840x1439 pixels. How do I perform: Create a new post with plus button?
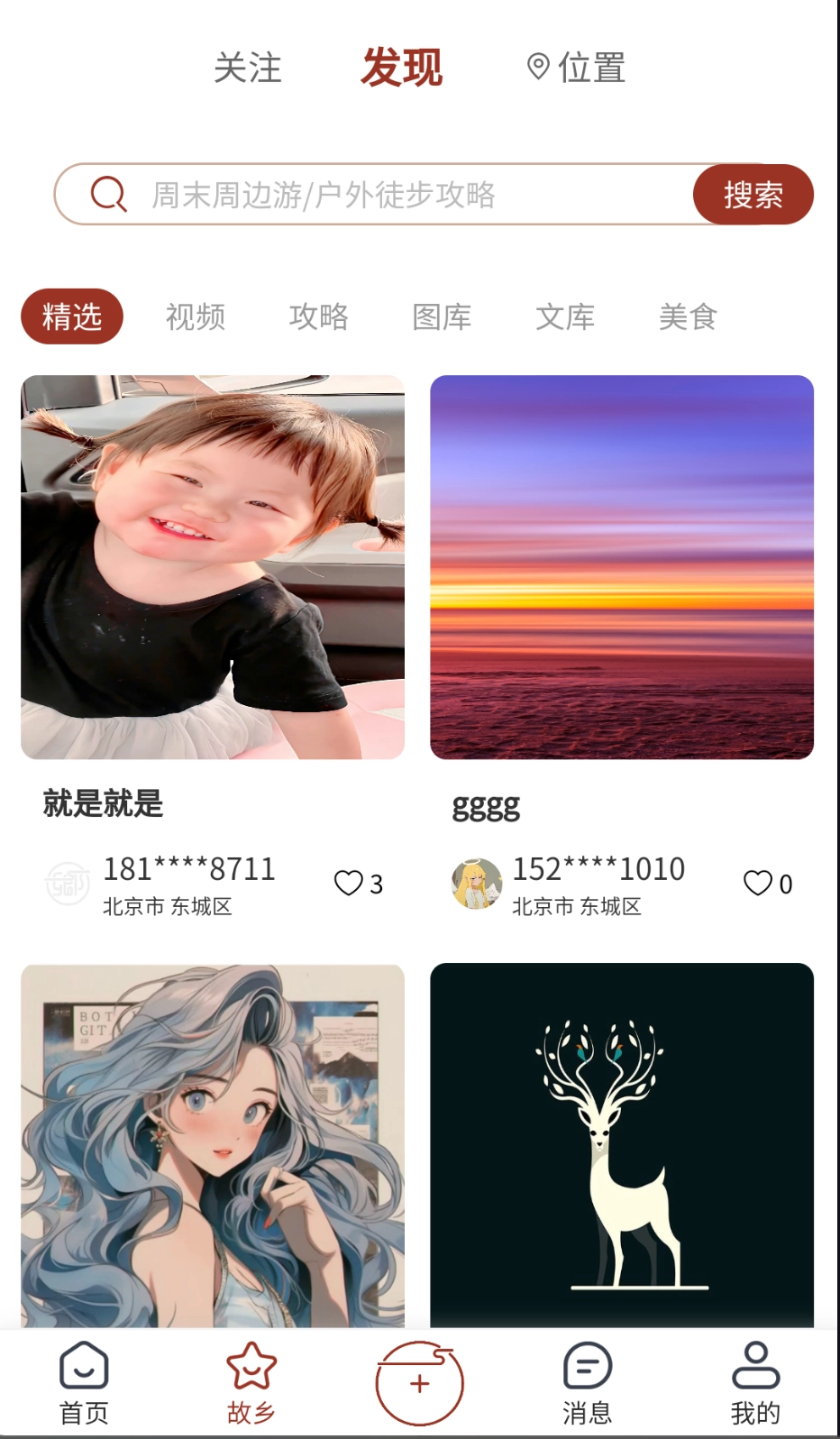(419, 1383)
